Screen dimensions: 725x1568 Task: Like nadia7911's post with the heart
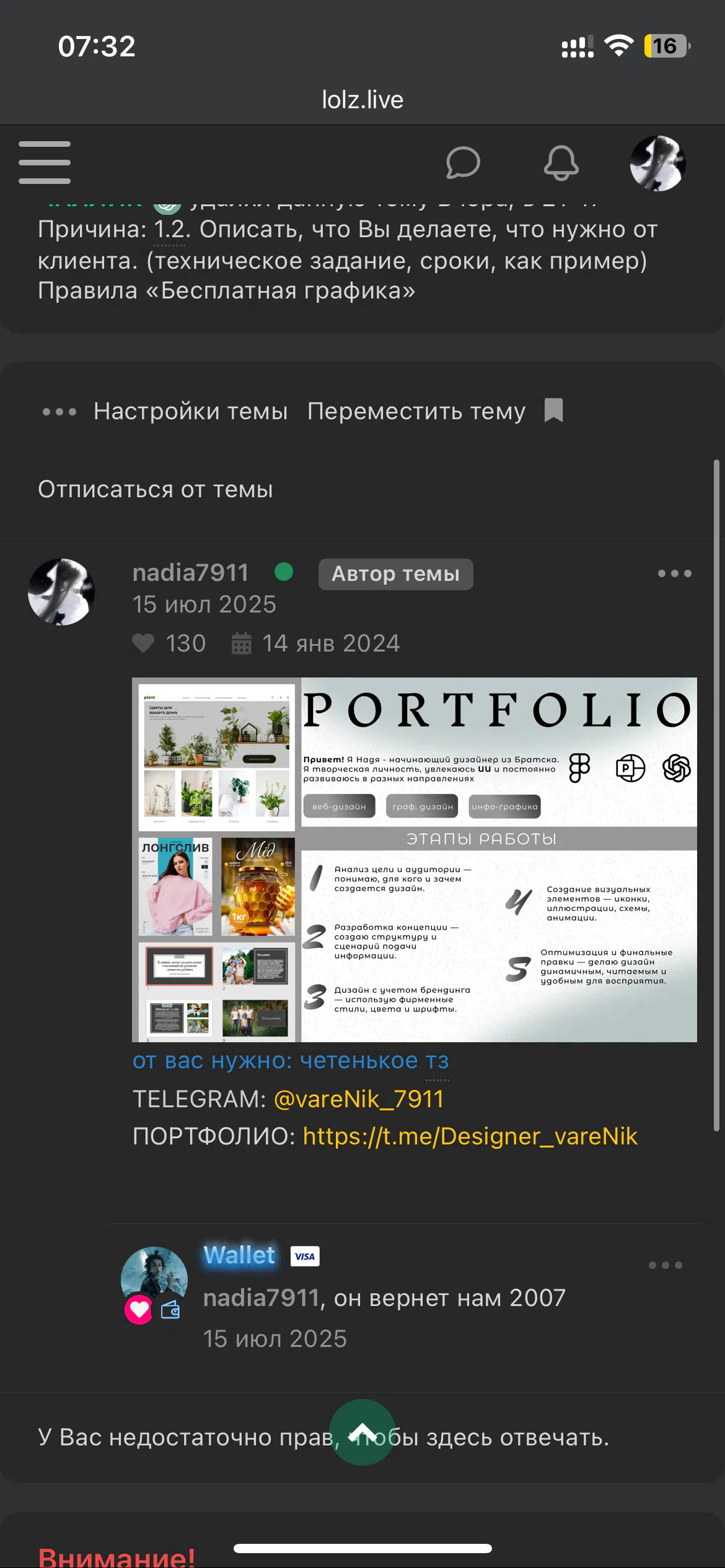coord(143,643)
